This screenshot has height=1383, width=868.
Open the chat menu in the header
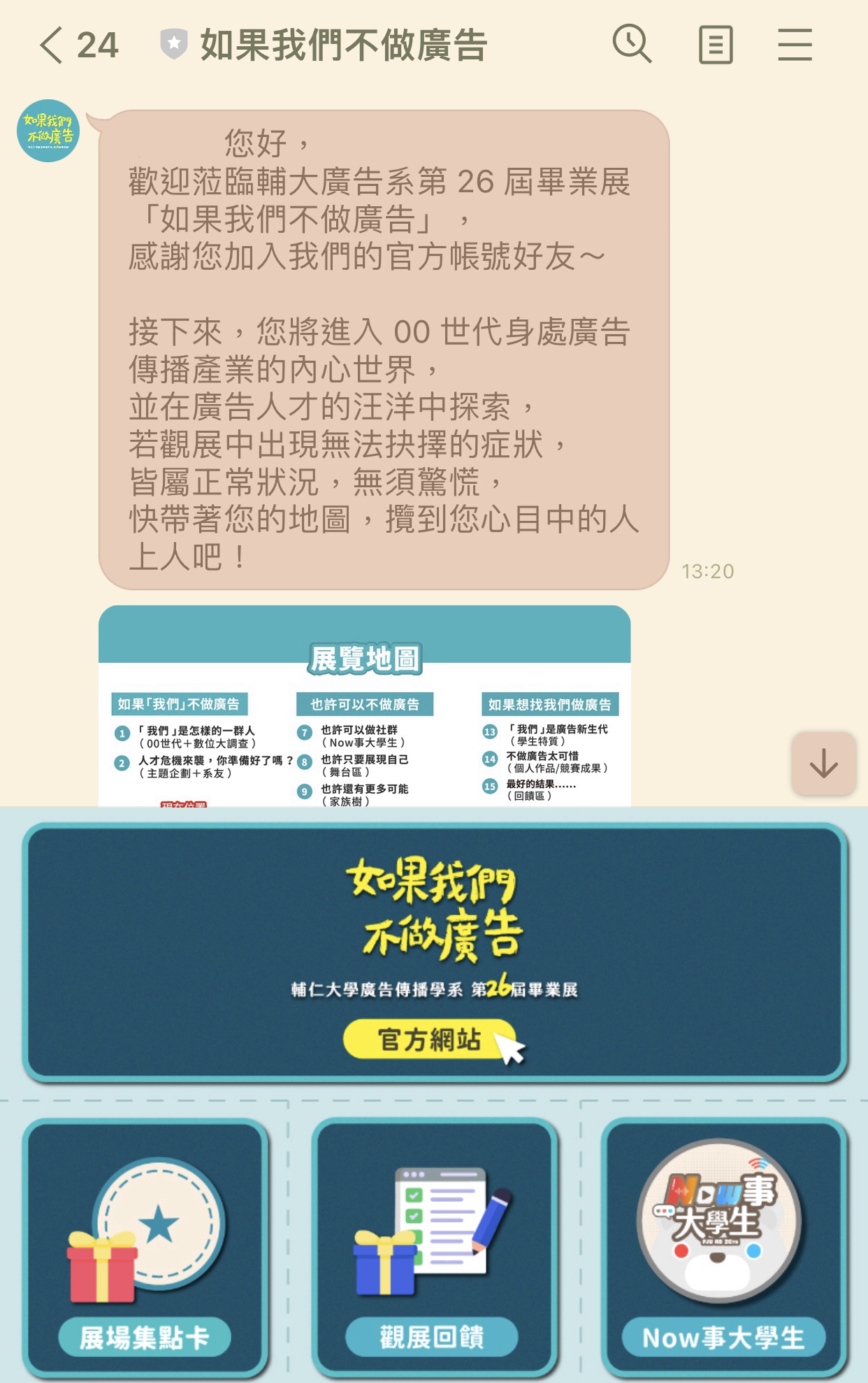point(795,45)
